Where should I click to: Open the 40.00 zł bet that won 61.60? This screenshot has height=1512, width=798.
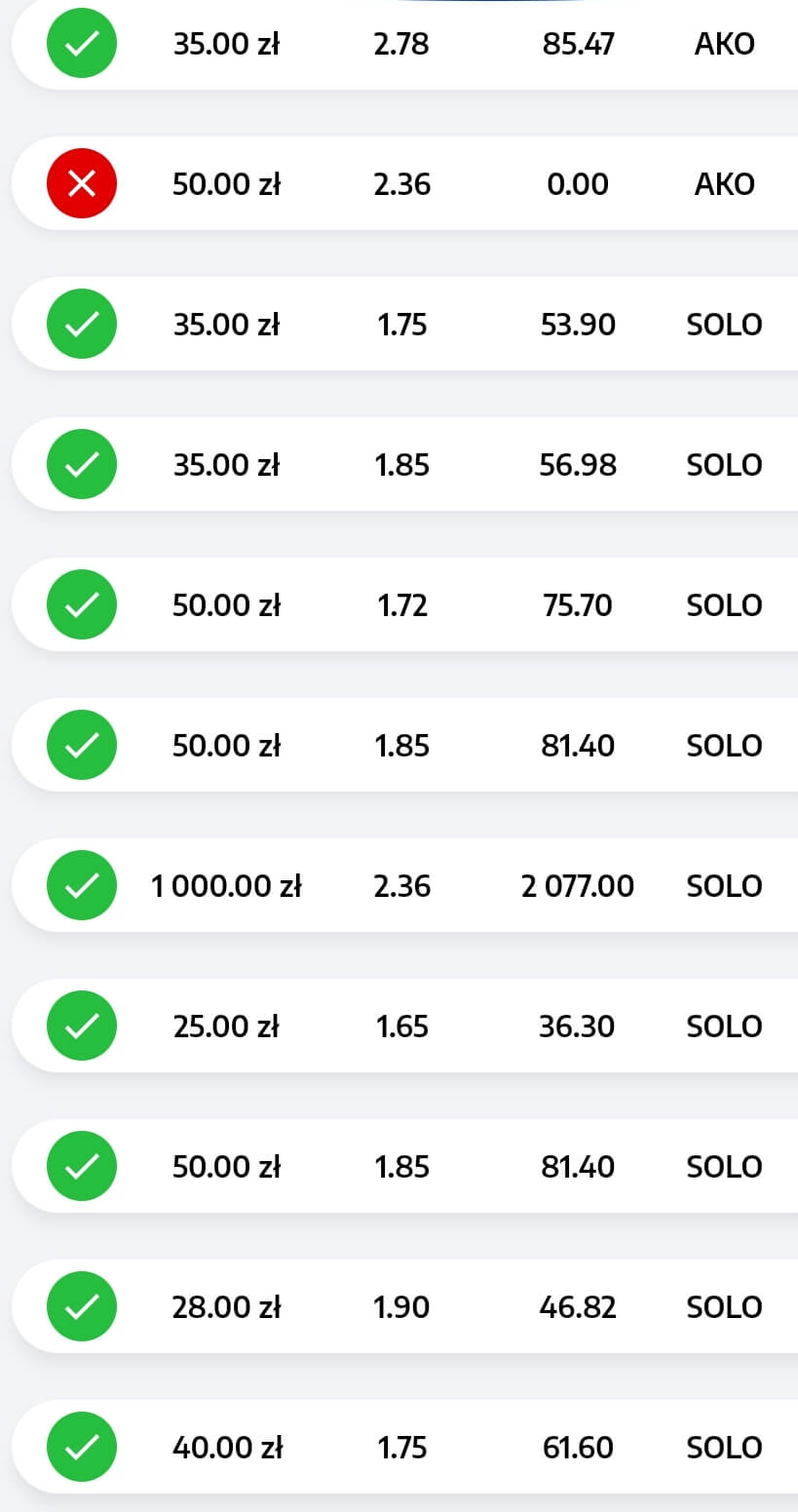pos(403,1447)
